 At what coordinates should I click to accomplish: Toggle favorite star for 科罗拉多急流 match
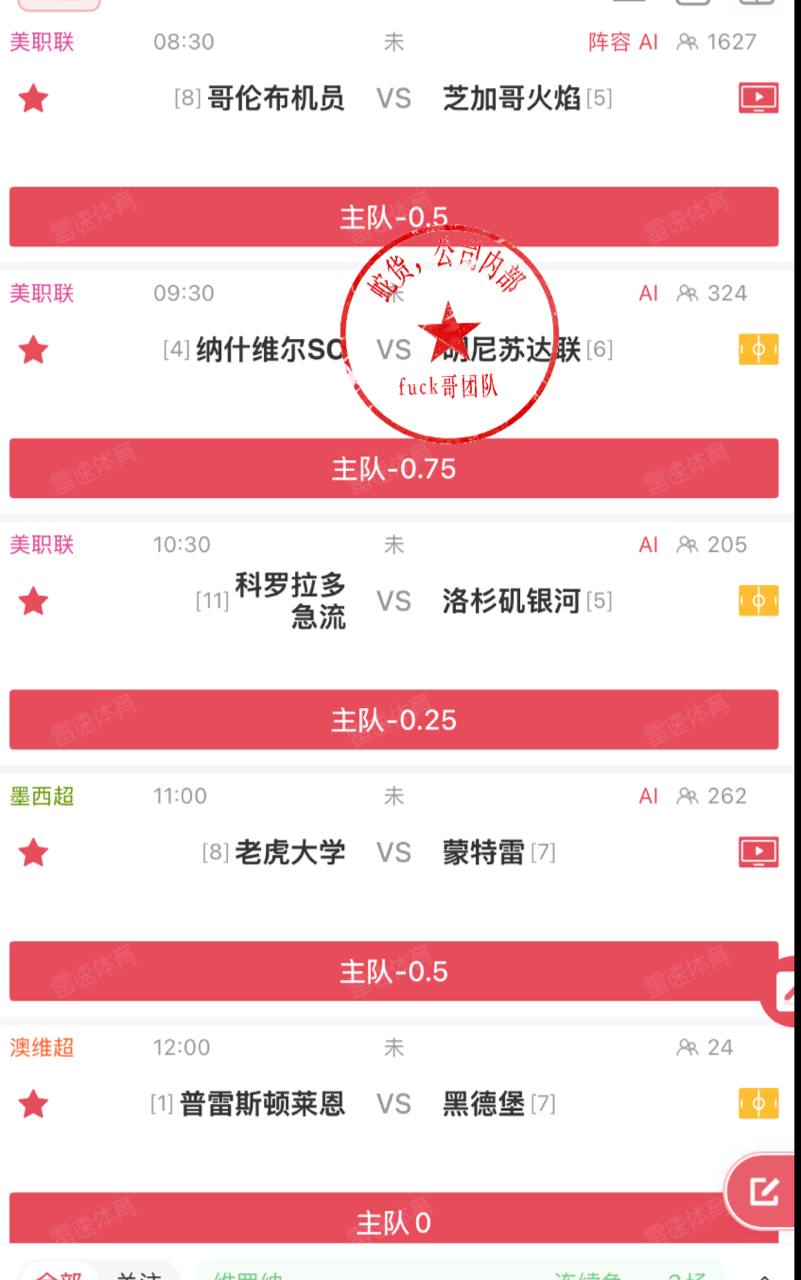click(34, 601)
